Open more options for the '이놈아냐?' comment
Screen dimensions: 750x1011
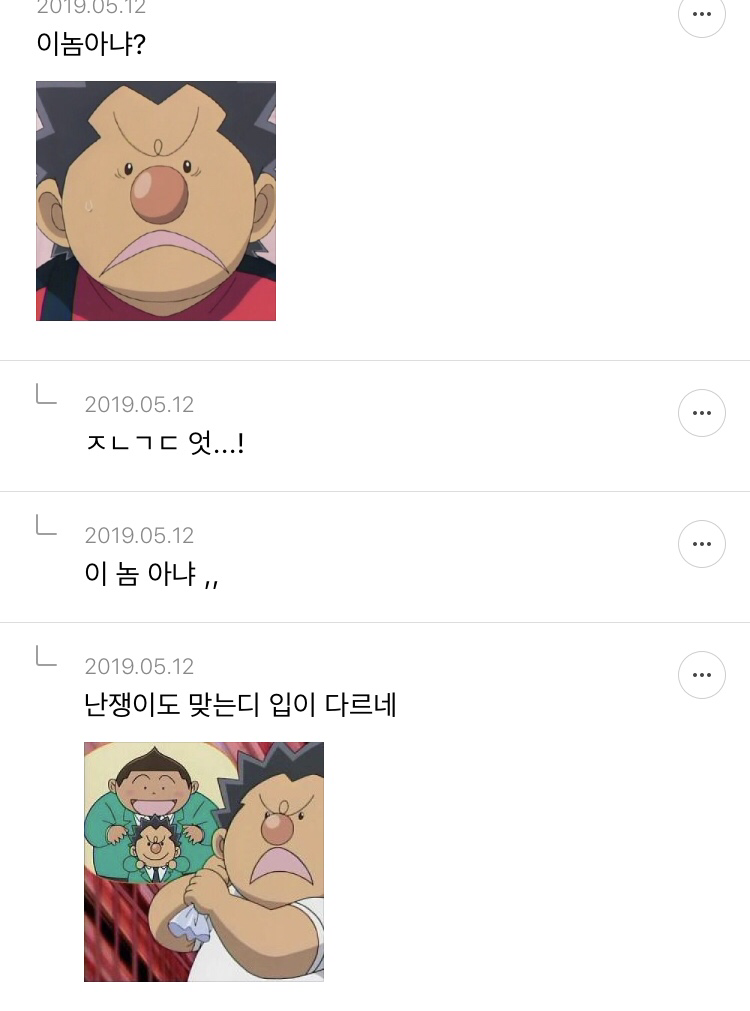[x=702, y=15]
